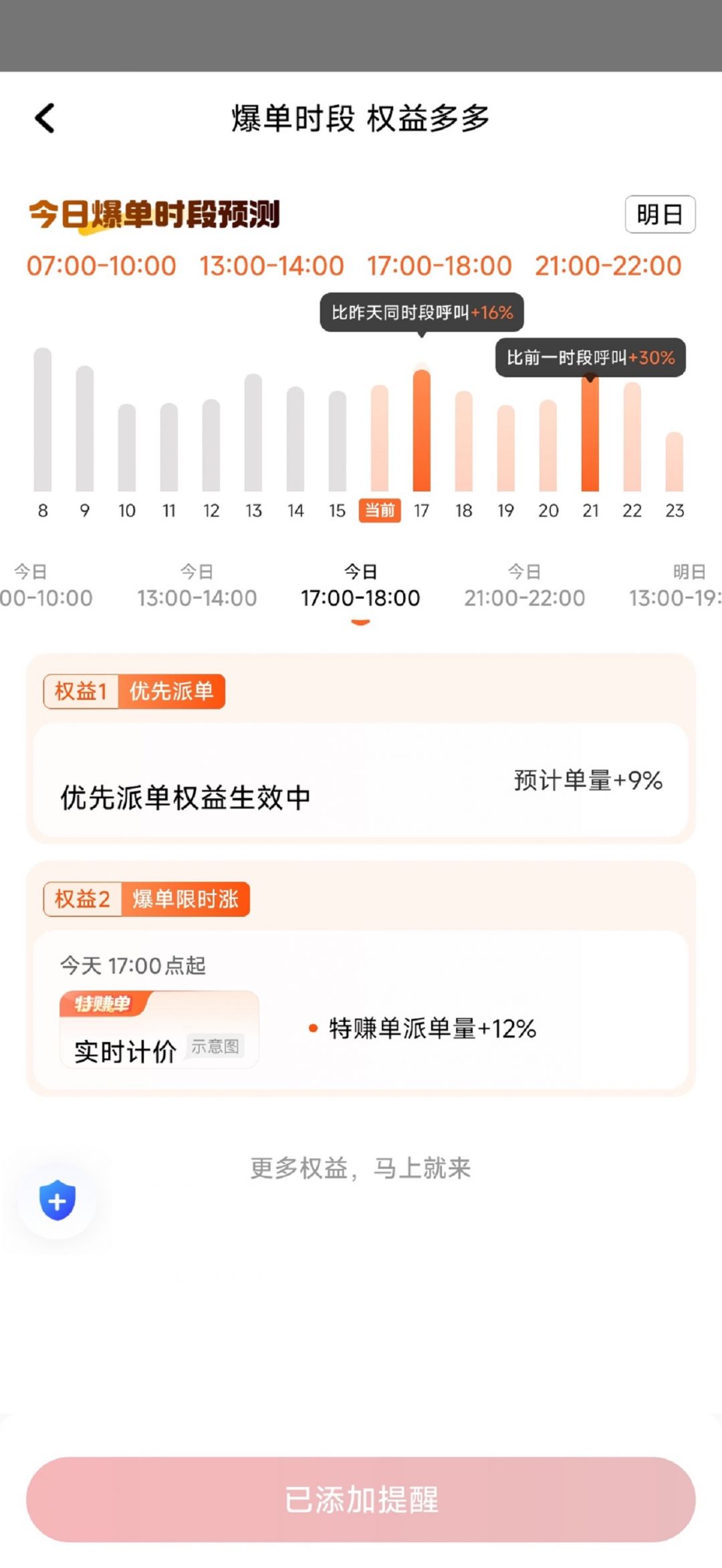This screenshot has width=722, height=1568.
Task: Select the 明日 13:00 time slot tab
Action: (675, 586)
